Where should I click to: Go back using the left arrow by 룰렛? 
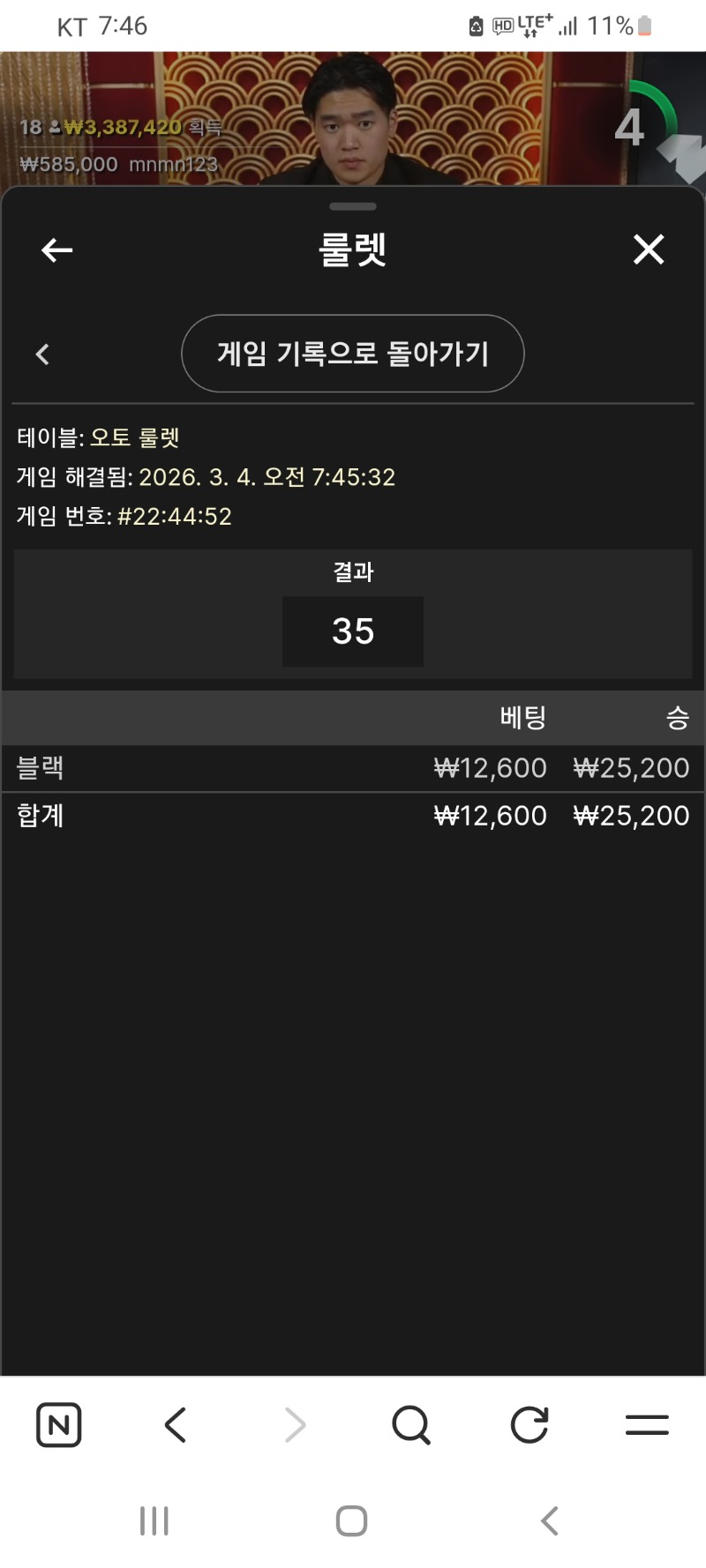[57, 250]
